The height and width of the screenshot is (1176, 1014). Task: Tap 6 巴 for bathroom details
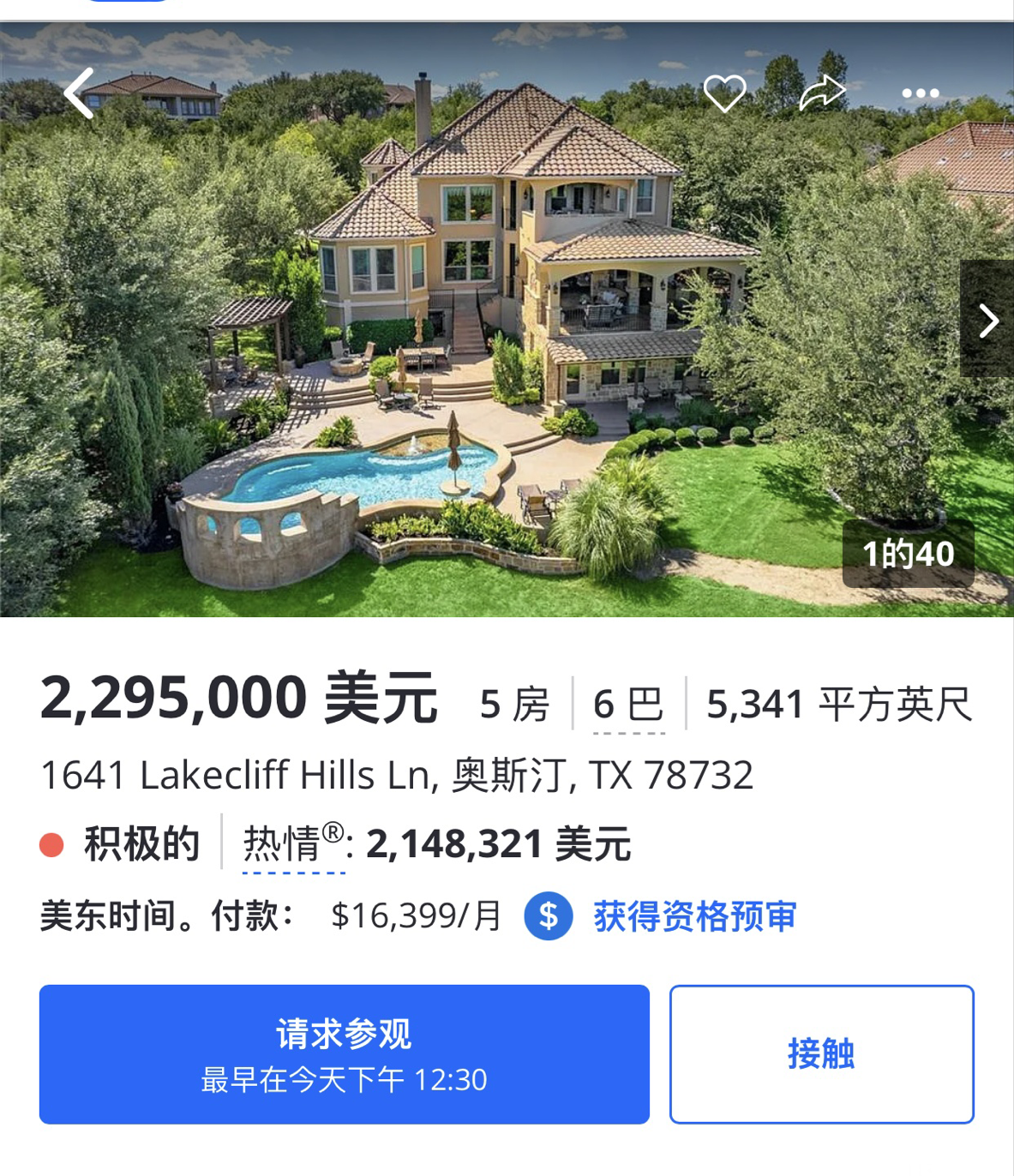[x=628, y=705]
